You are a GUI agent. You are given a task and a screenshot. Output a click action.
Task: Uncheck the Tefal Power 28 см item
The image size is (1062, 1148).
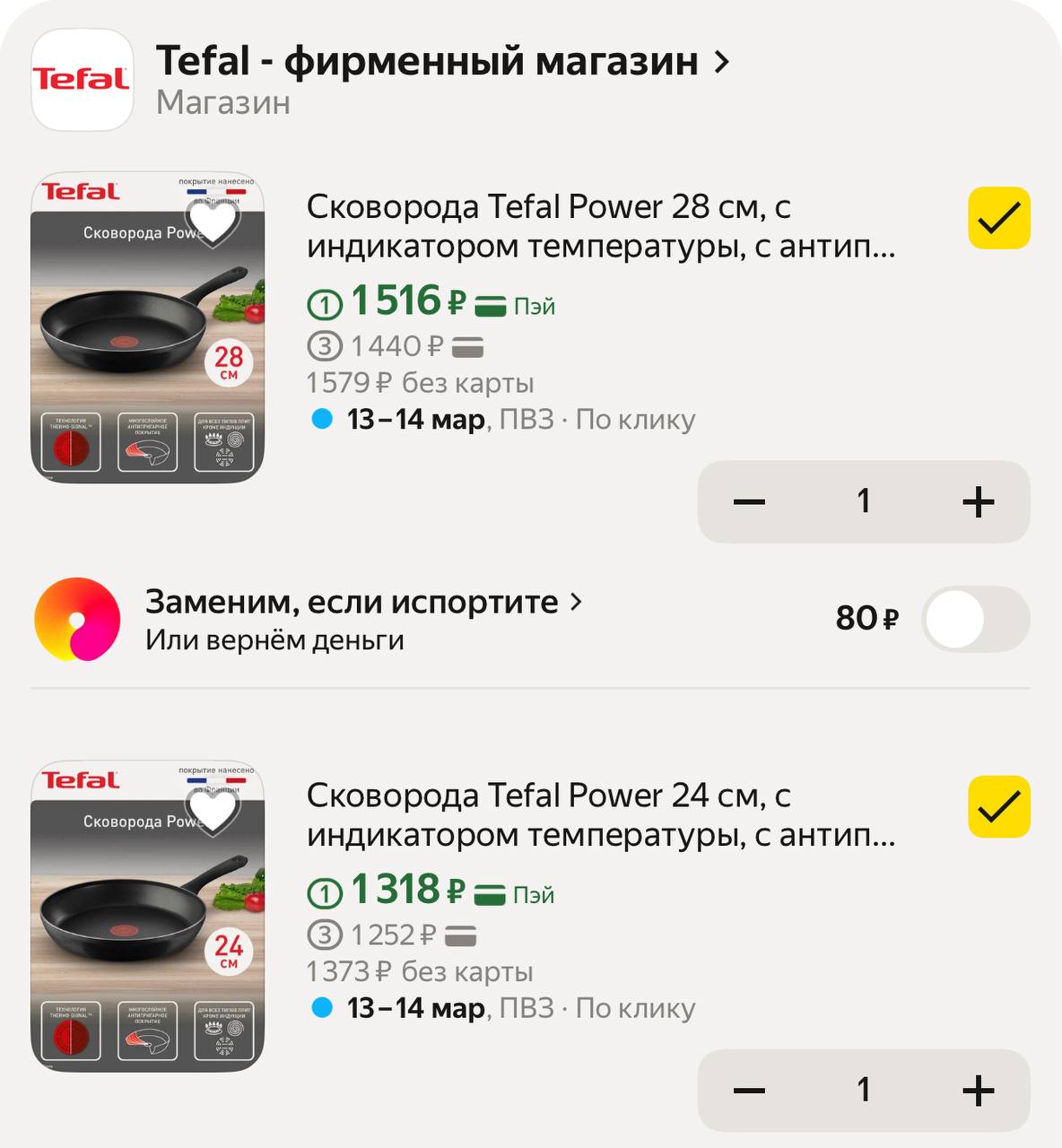[x=998, y=218]
